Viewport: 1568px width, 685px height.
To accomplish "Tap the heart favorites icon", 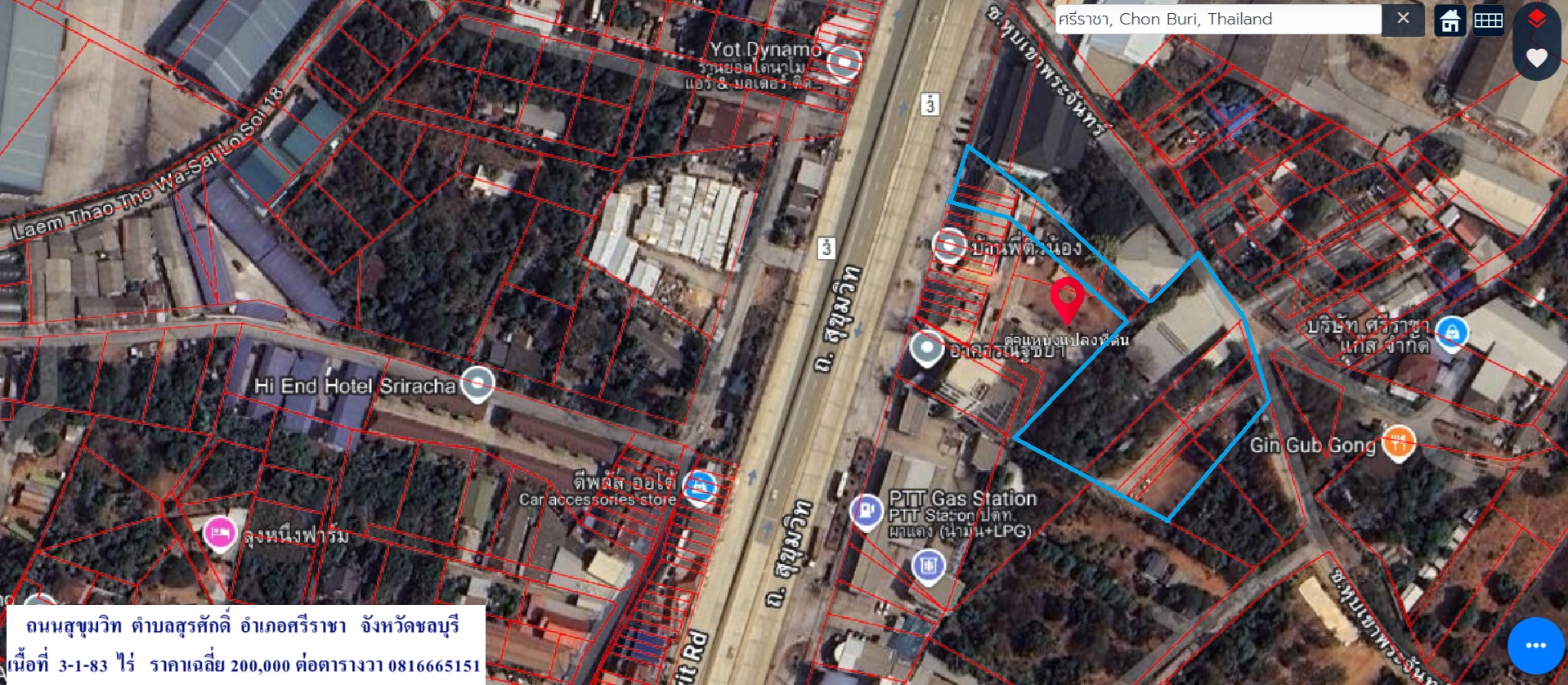I will (1537, 57).
